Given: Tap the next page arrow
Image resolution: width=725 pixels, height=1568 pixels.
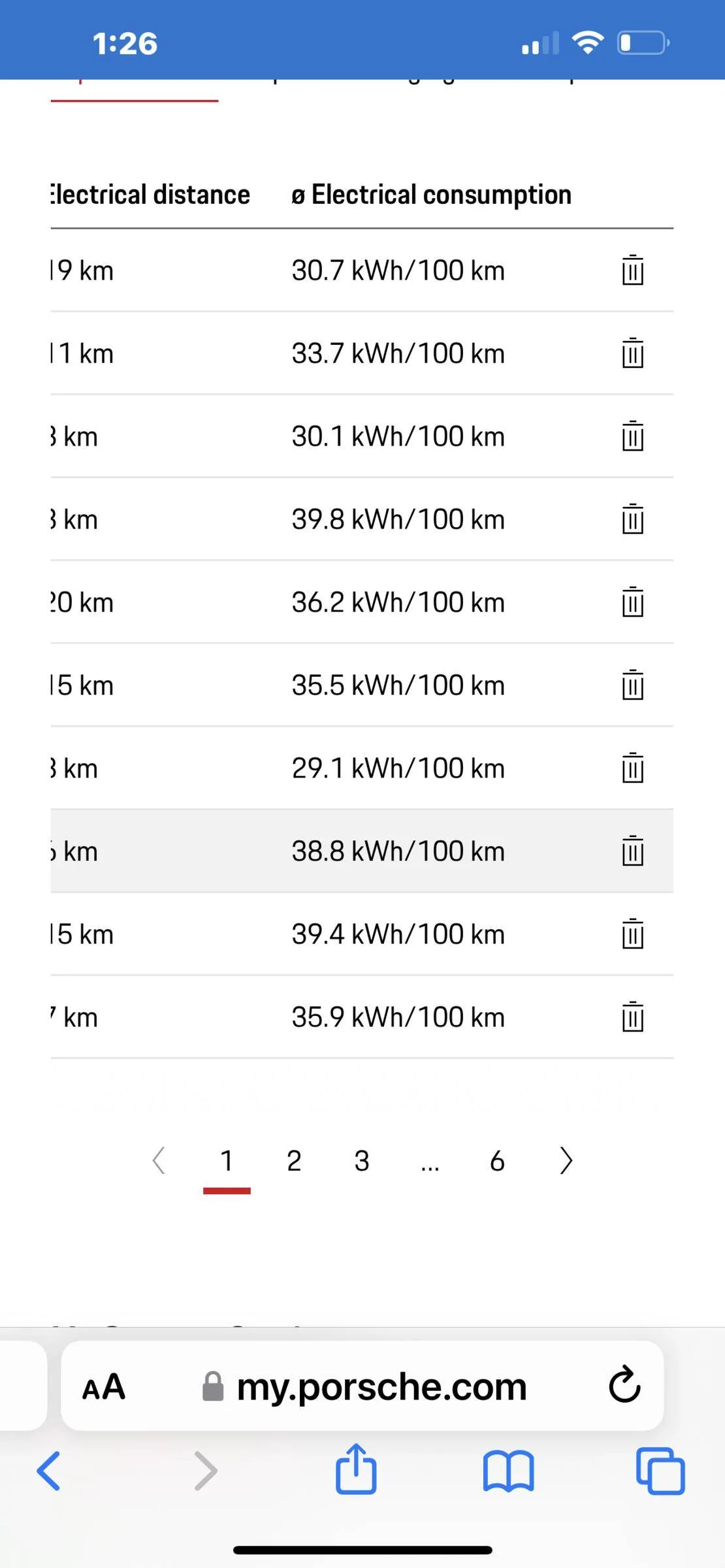Looking at the screenshot, I should (x=566, y=1161).
